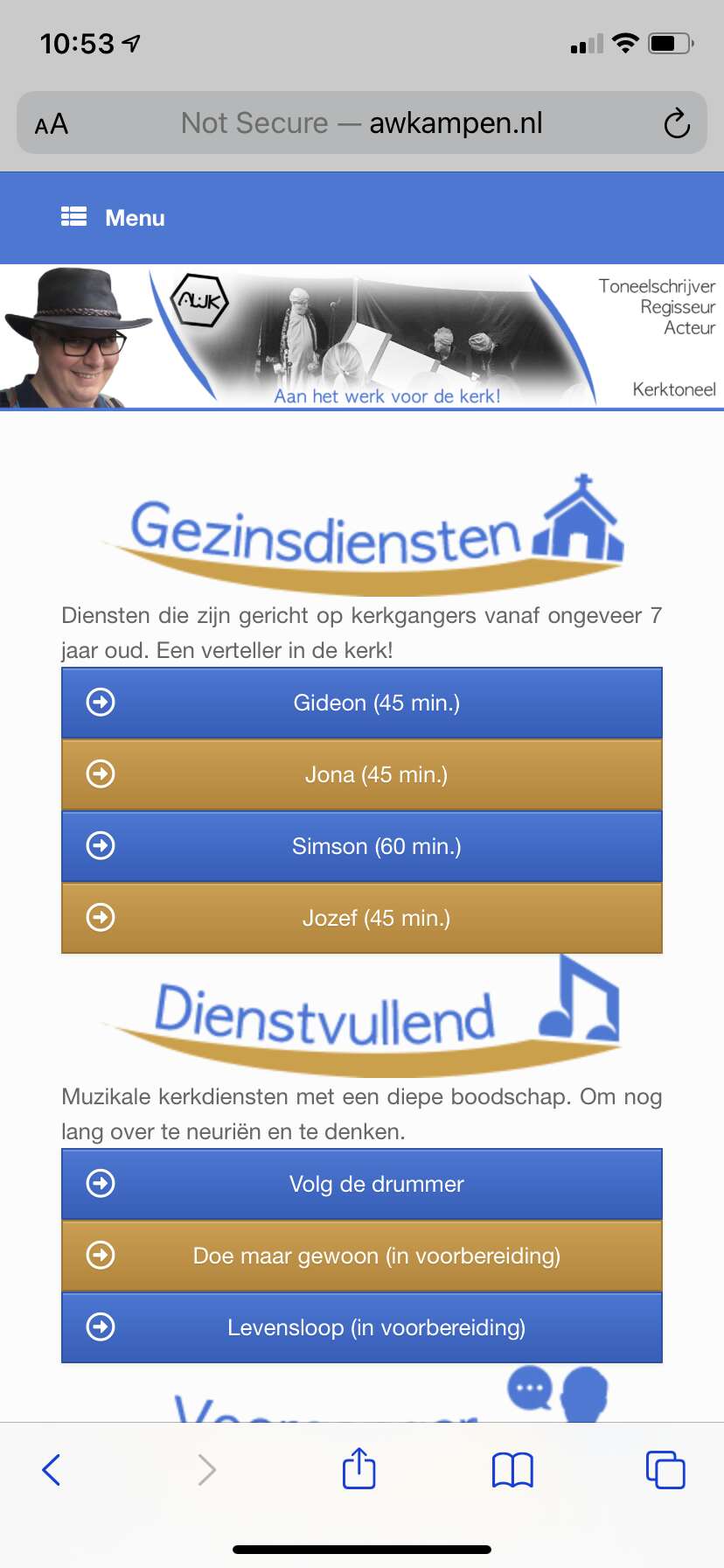Viewport: 724px width, 1568px height.
Task: Share this page
Action: point(359,1467)
